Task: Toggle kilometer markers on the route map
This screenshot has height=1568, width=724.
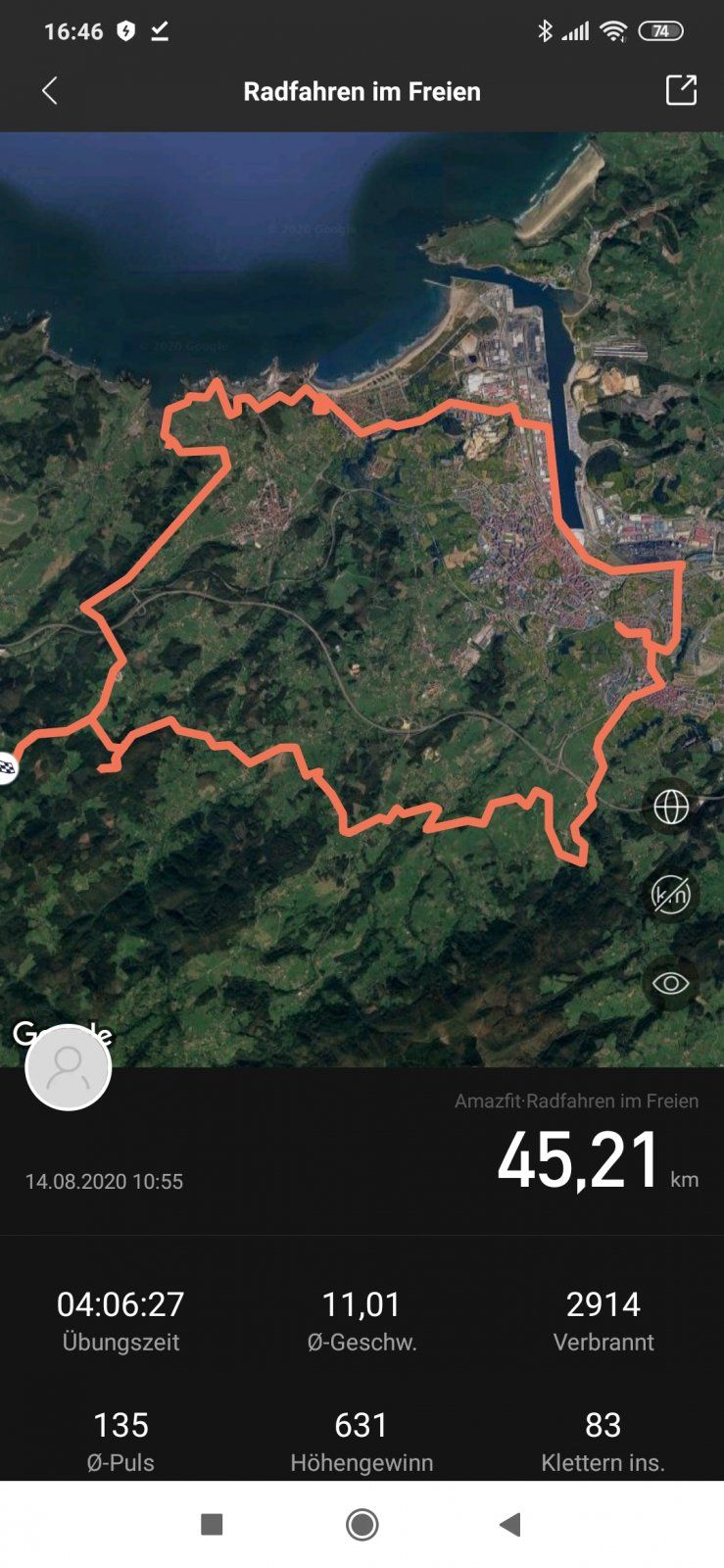Action: [x=671, y=895]
